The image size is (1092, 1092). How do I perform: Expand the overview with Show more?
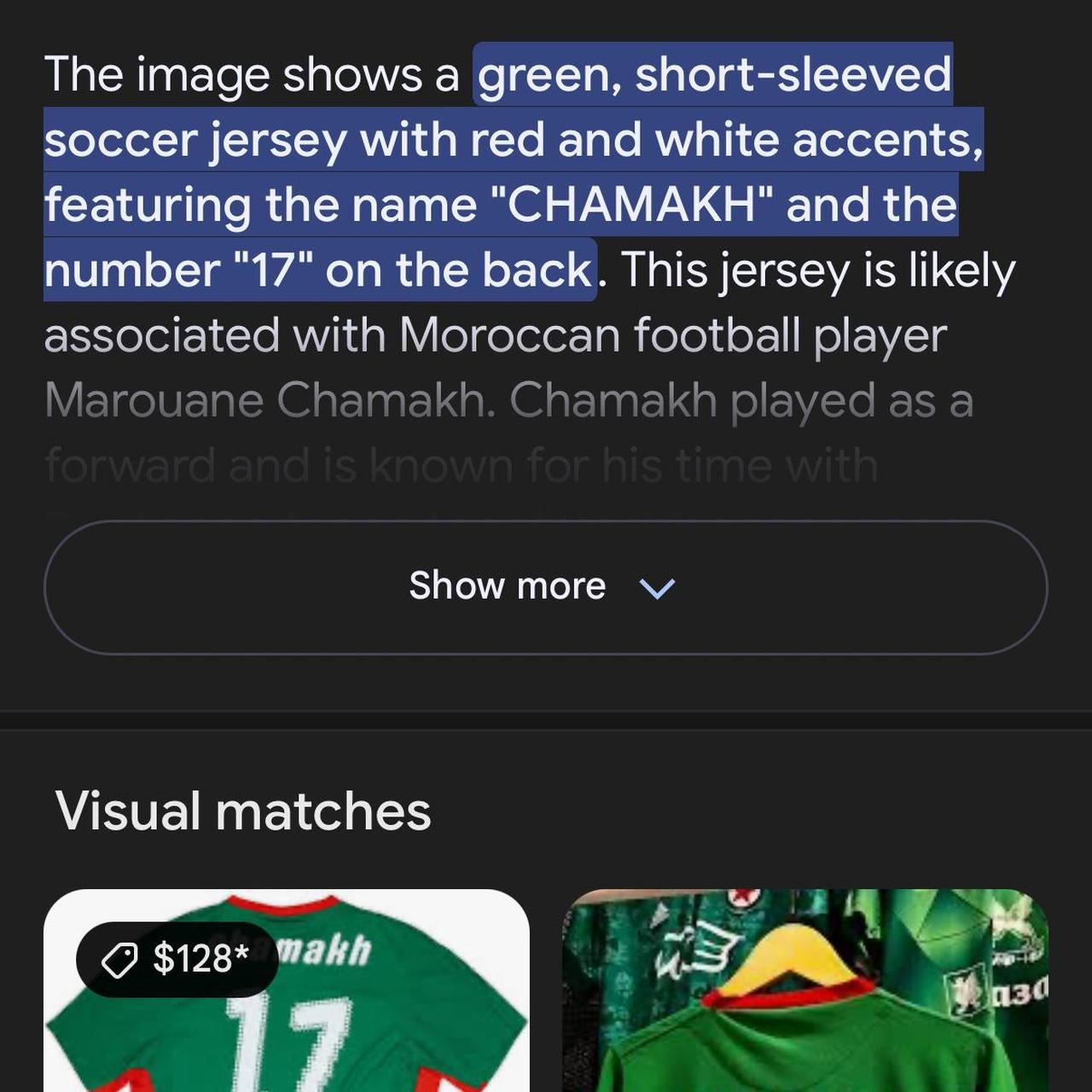(544, 587)
